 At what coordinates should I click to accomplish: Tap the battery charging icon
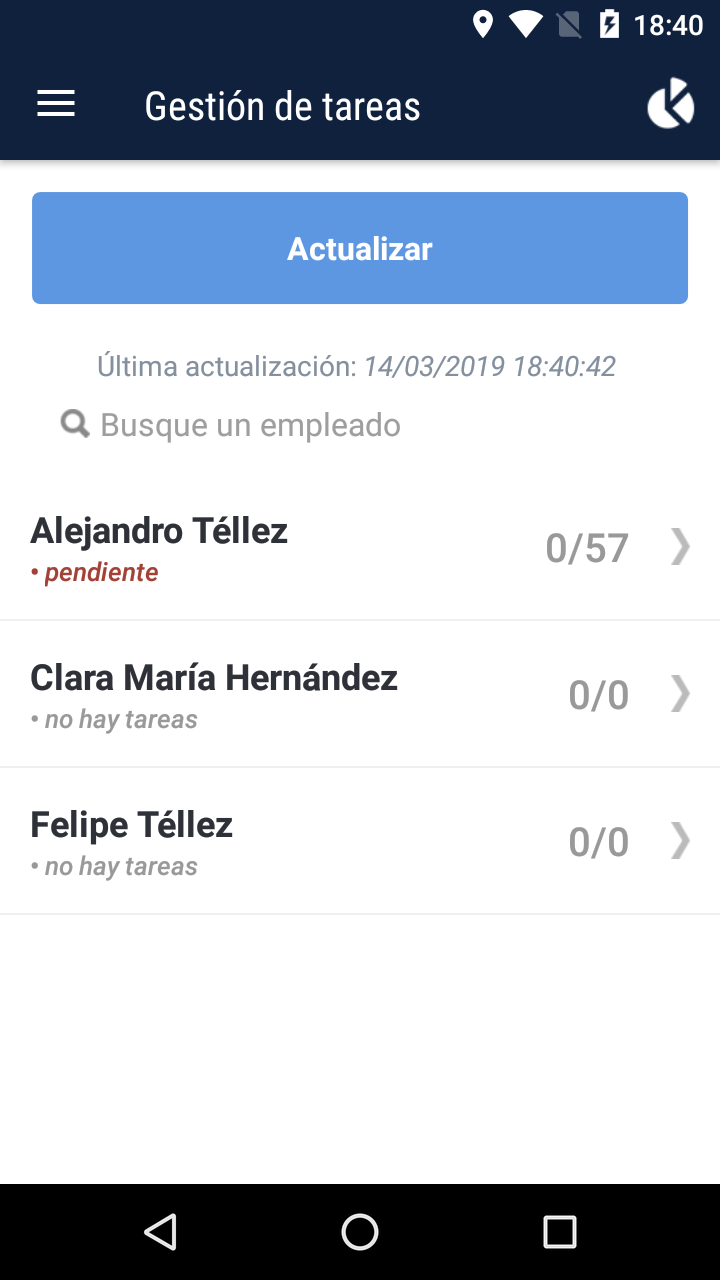(610, 25)
